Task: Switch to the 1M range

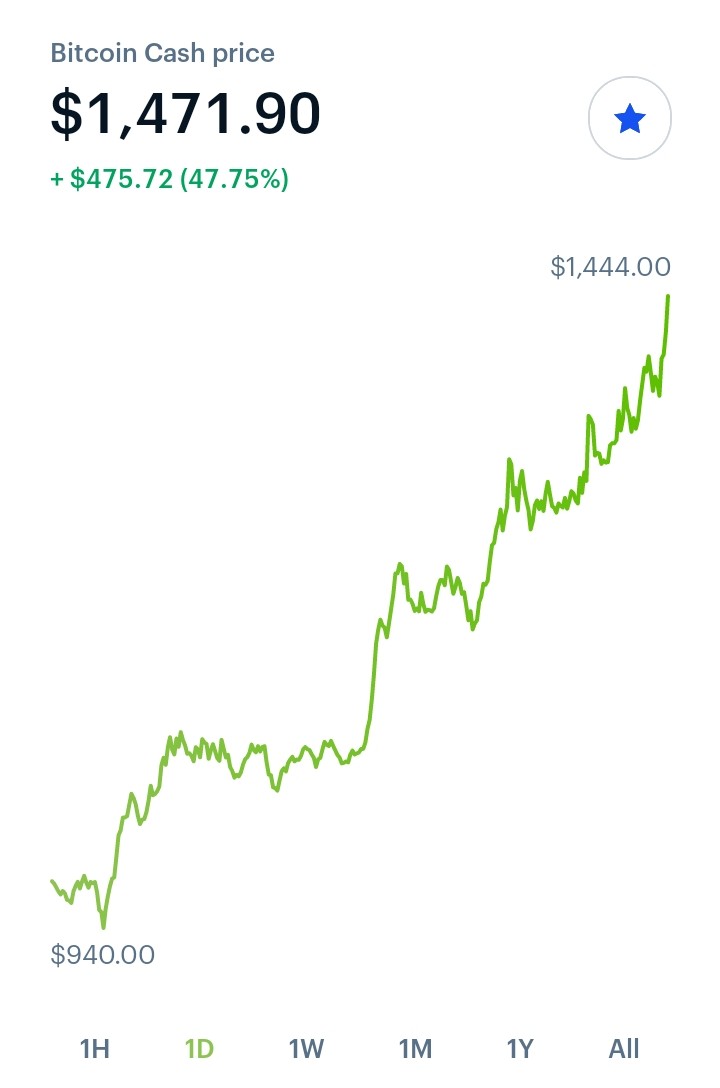Action: (415, 1048)
